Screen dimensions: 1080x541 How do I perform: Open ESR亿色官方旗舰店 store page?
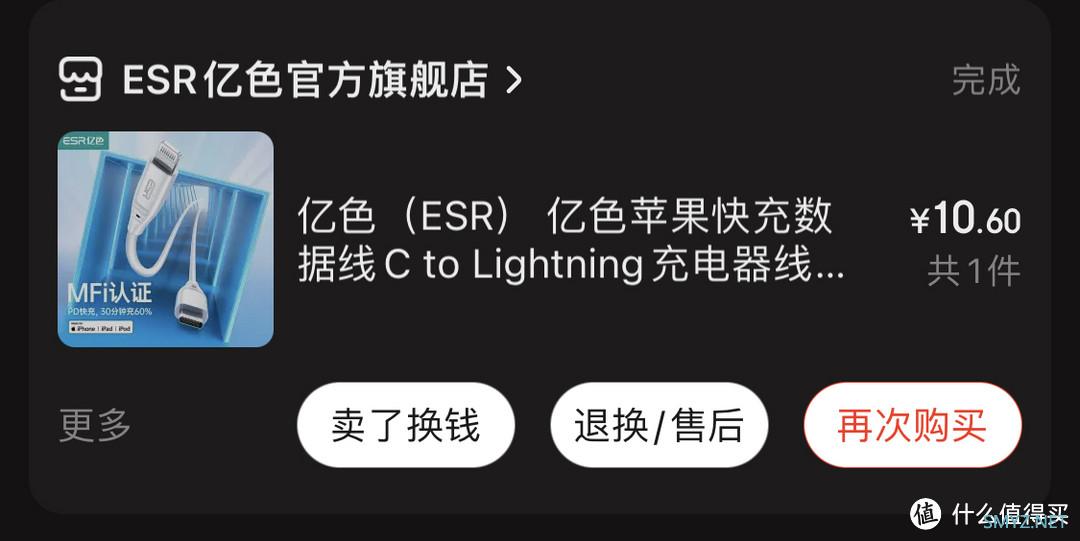coord(304,80)
